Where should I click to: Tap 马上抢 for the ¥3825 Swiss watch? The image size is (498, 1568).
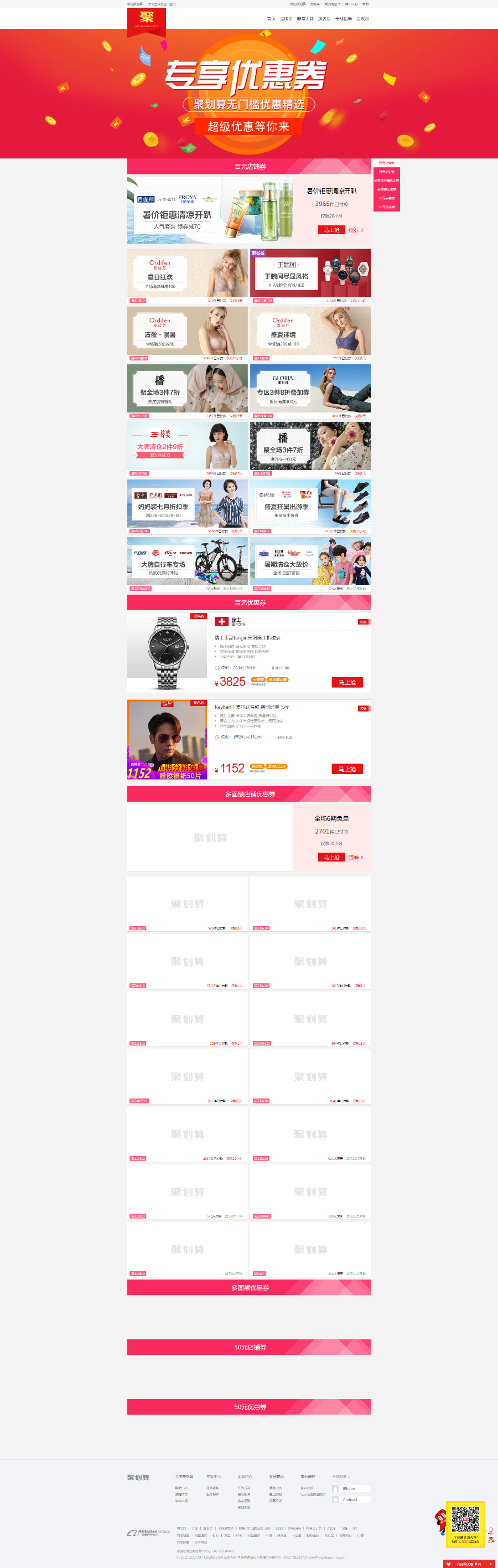[x=346, y=682]
